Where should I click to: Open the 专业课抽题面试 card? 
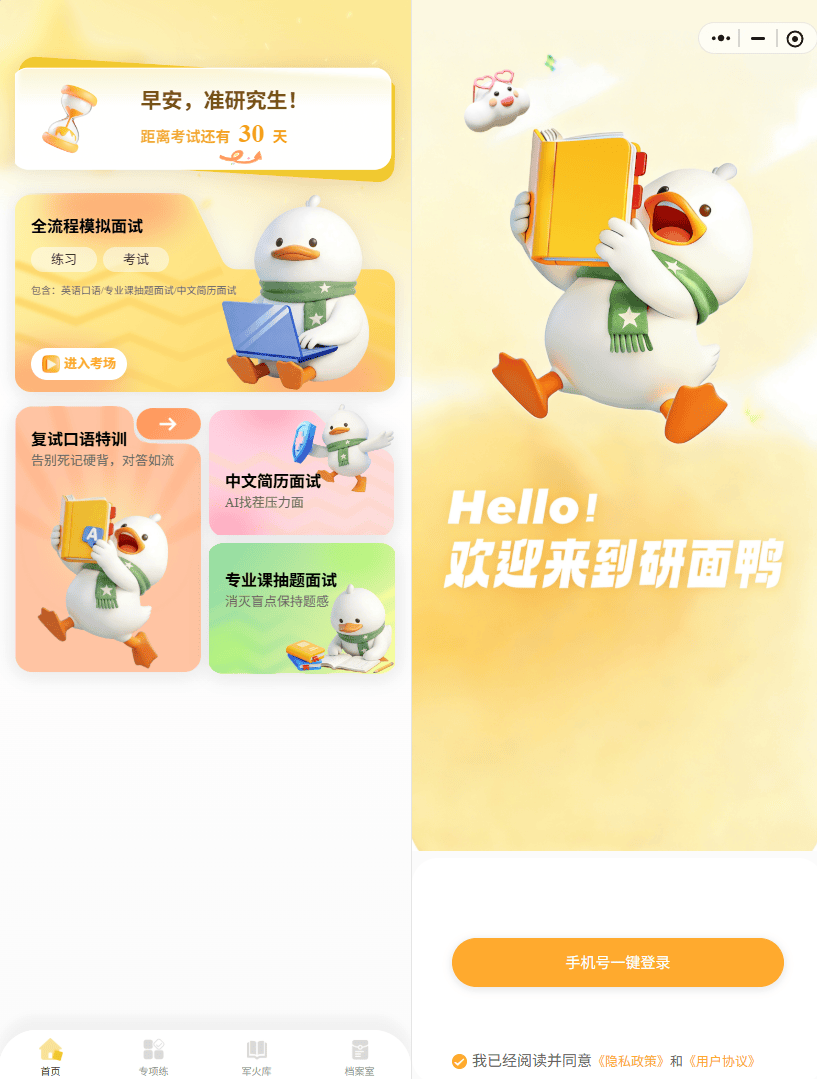301,608
